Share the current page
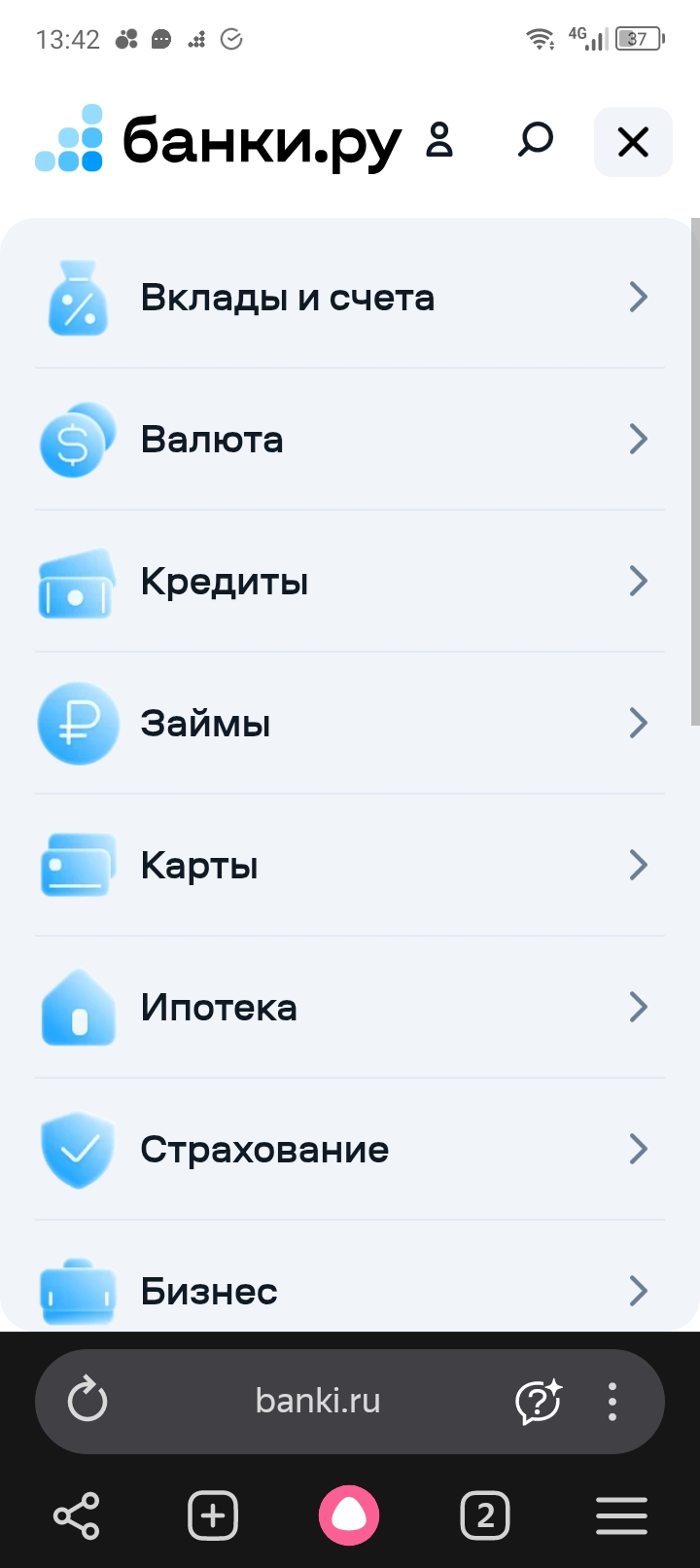The width and height of the screenshot is (700, 1568). 76,1515
